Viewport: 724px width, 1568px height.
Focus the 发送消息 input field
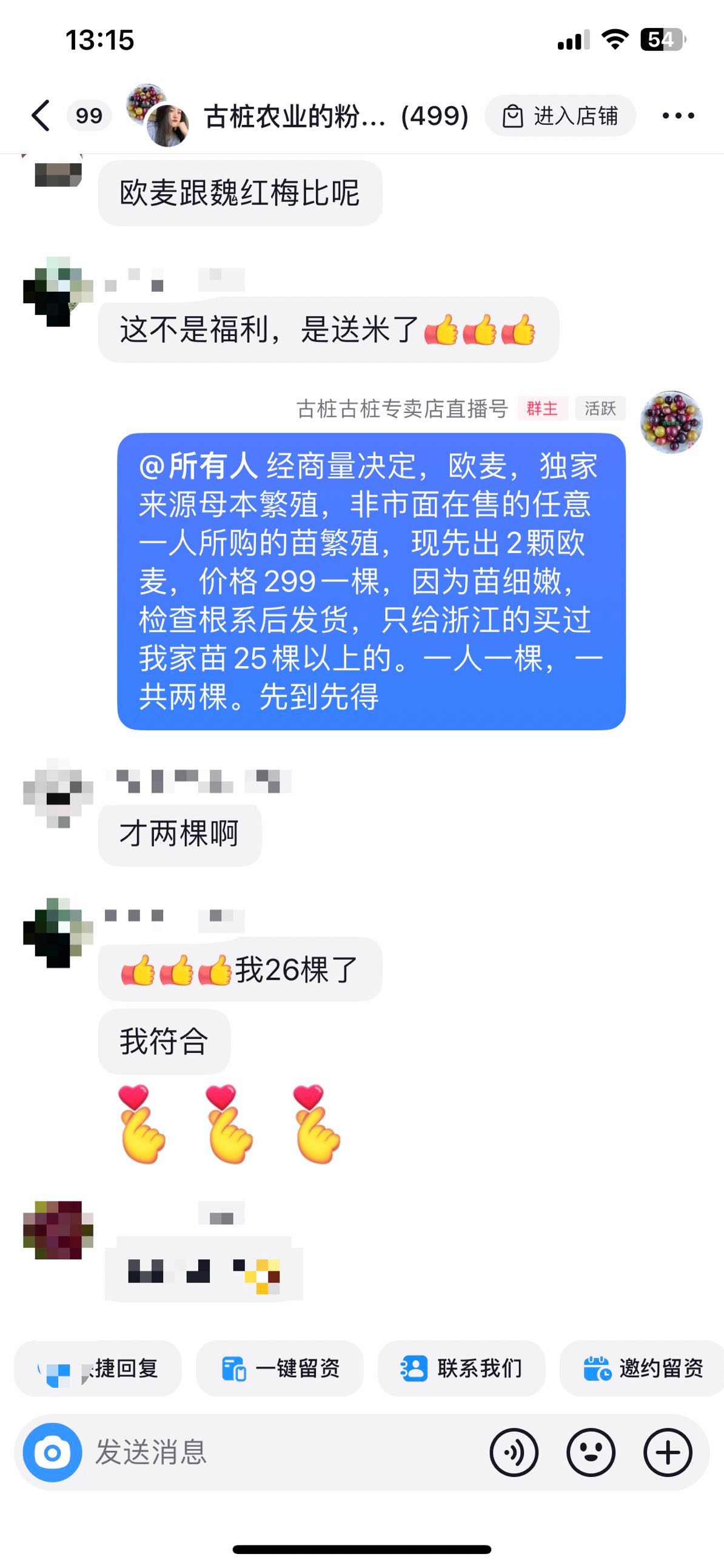coord(286,1452)
